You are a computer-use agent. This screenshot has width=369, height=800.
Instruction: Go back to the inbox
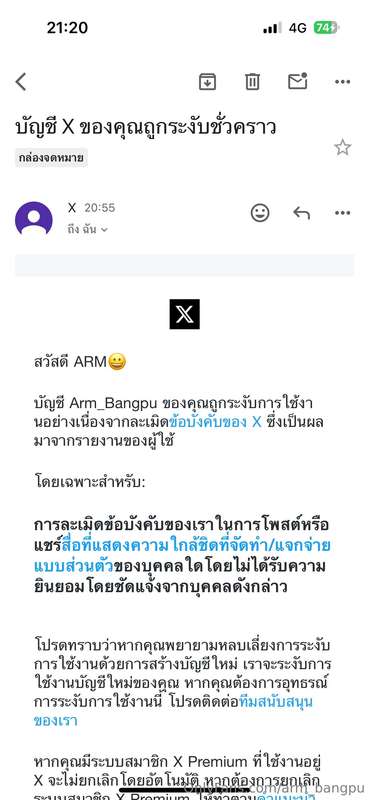click(x=21, y=82)
